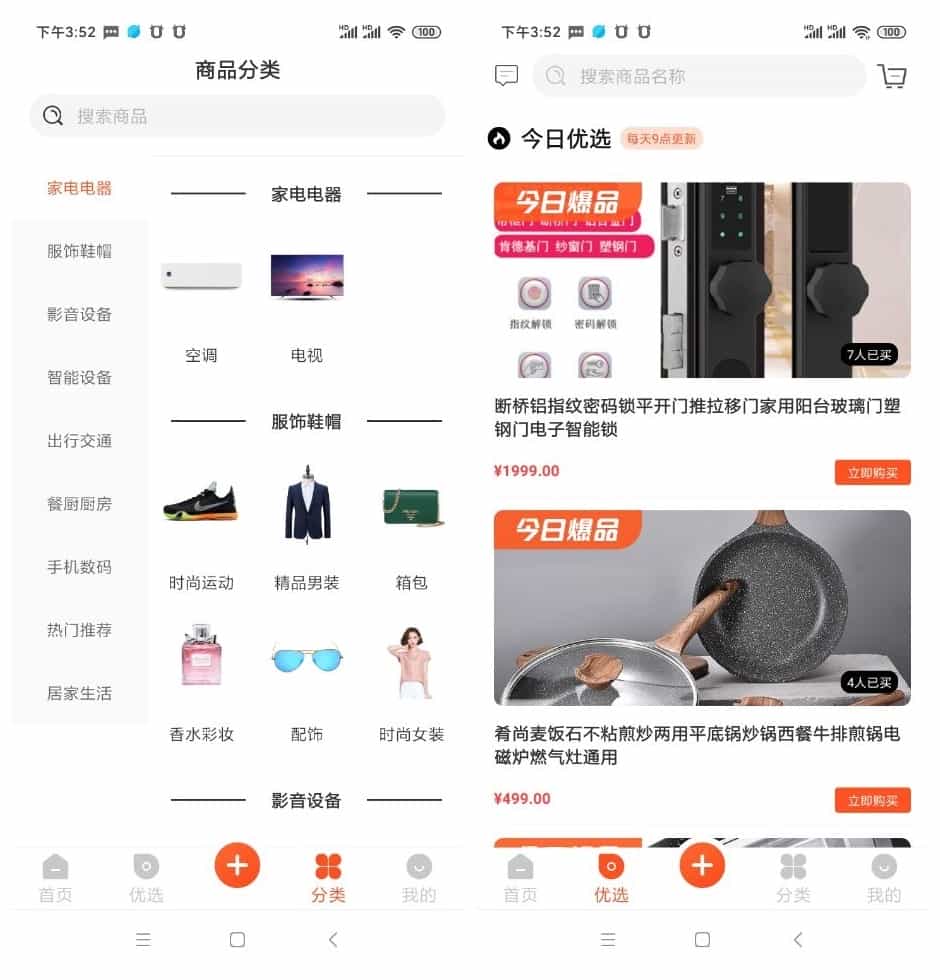Image resolution: width=940 pixels, height=980 pixels.
Task: Open the 精品男装 tile
Action: (306, 525)
